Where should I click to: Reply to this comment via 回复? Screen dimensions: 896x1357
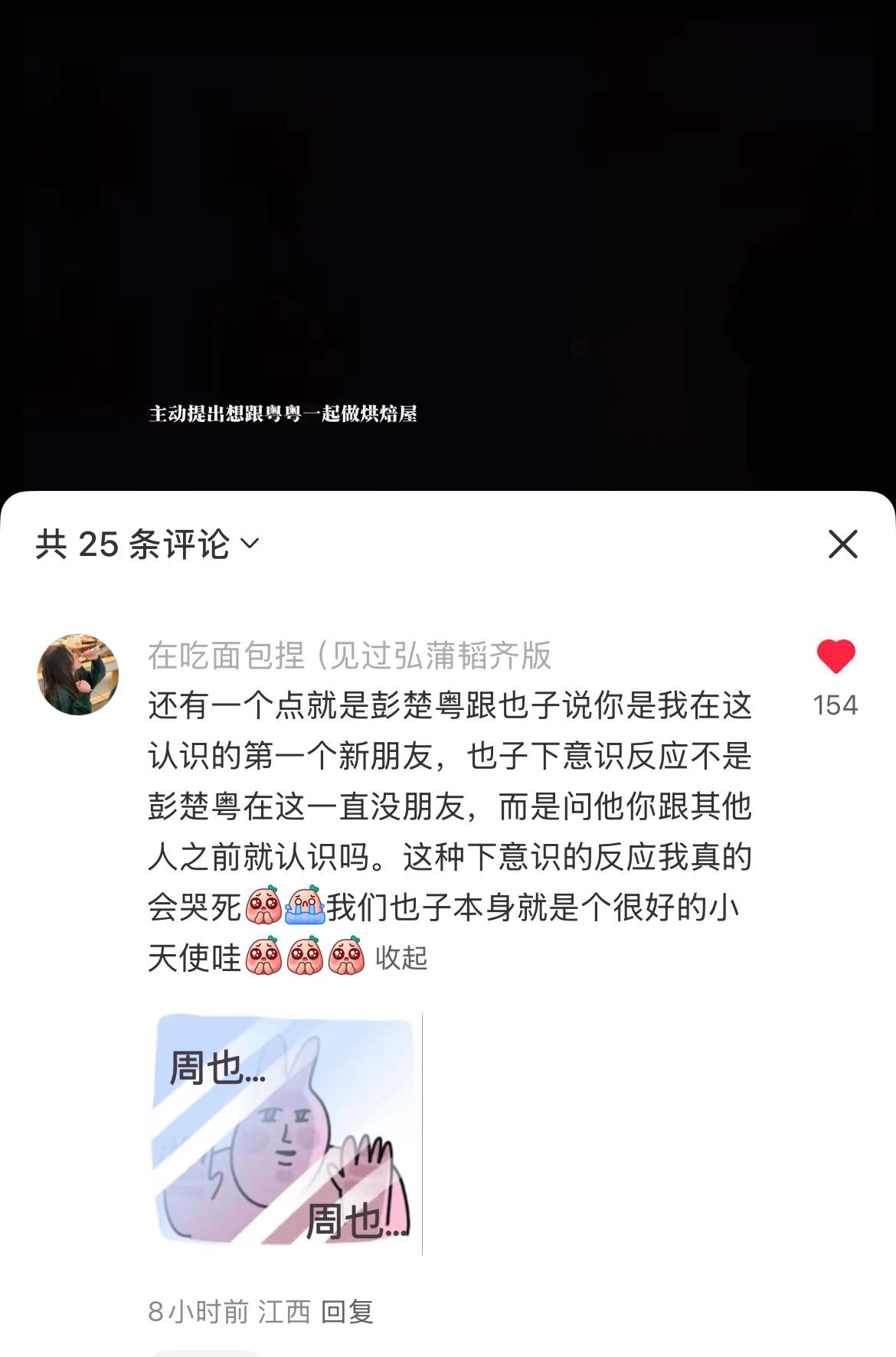point(347,1313)
